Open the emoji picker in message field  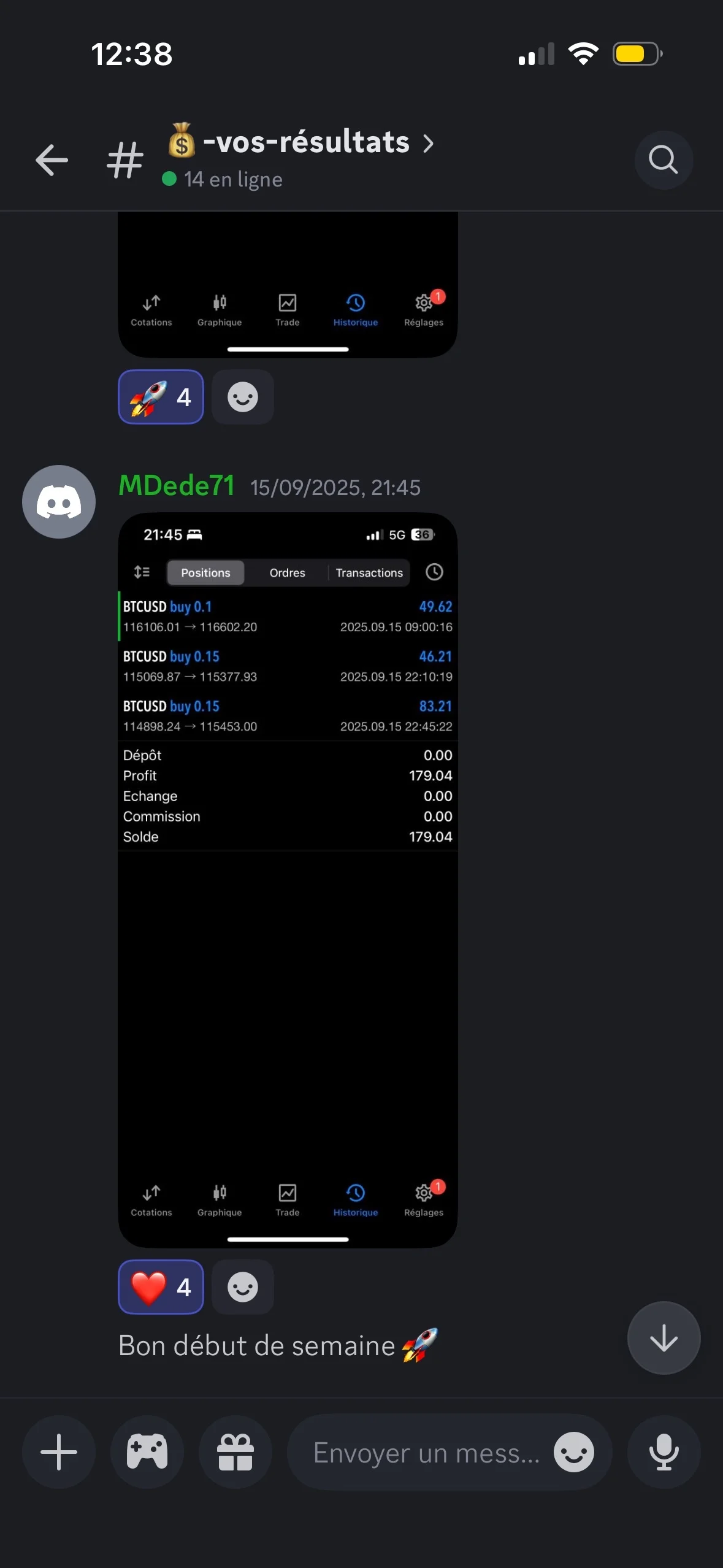pos(573,1453)
